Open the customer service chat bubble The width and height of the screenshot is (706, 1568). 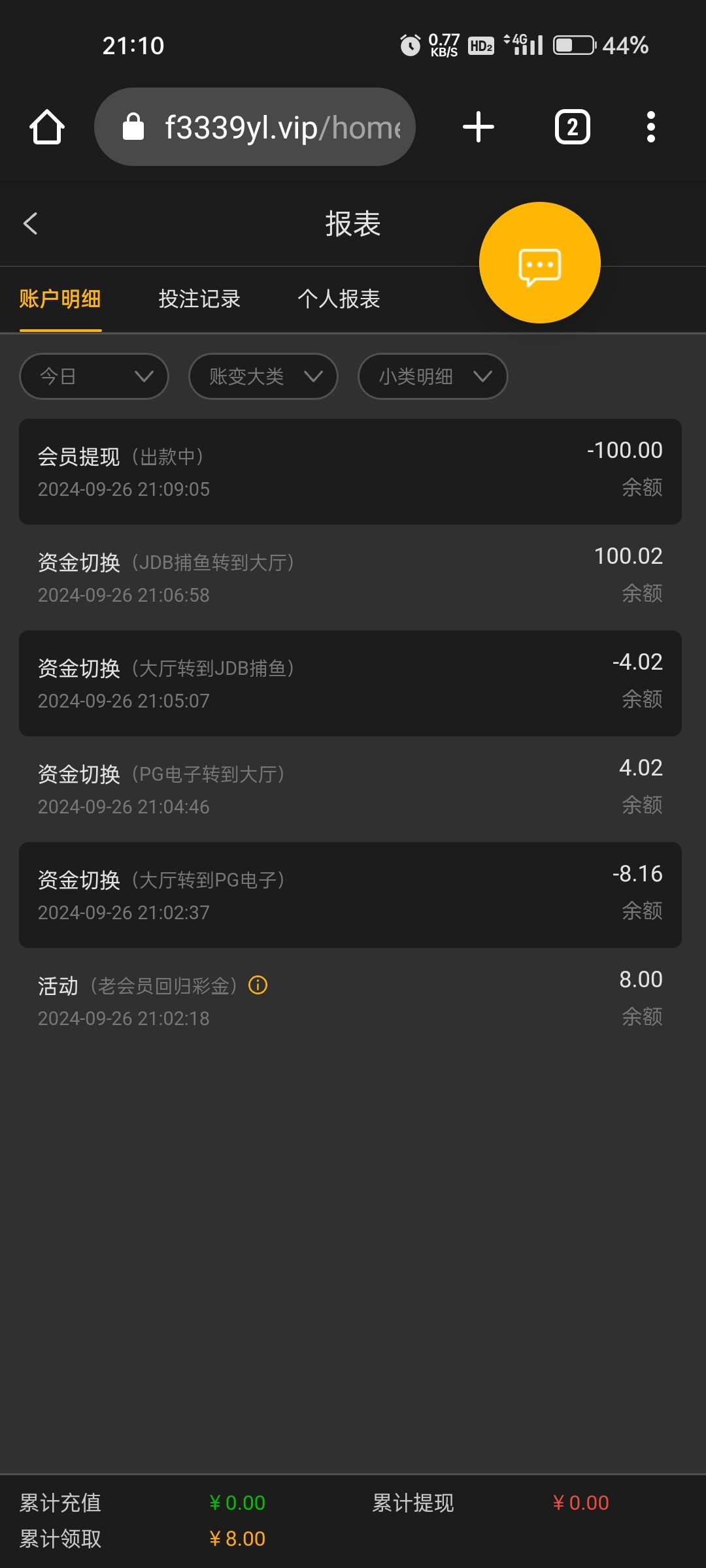(540, 263)
